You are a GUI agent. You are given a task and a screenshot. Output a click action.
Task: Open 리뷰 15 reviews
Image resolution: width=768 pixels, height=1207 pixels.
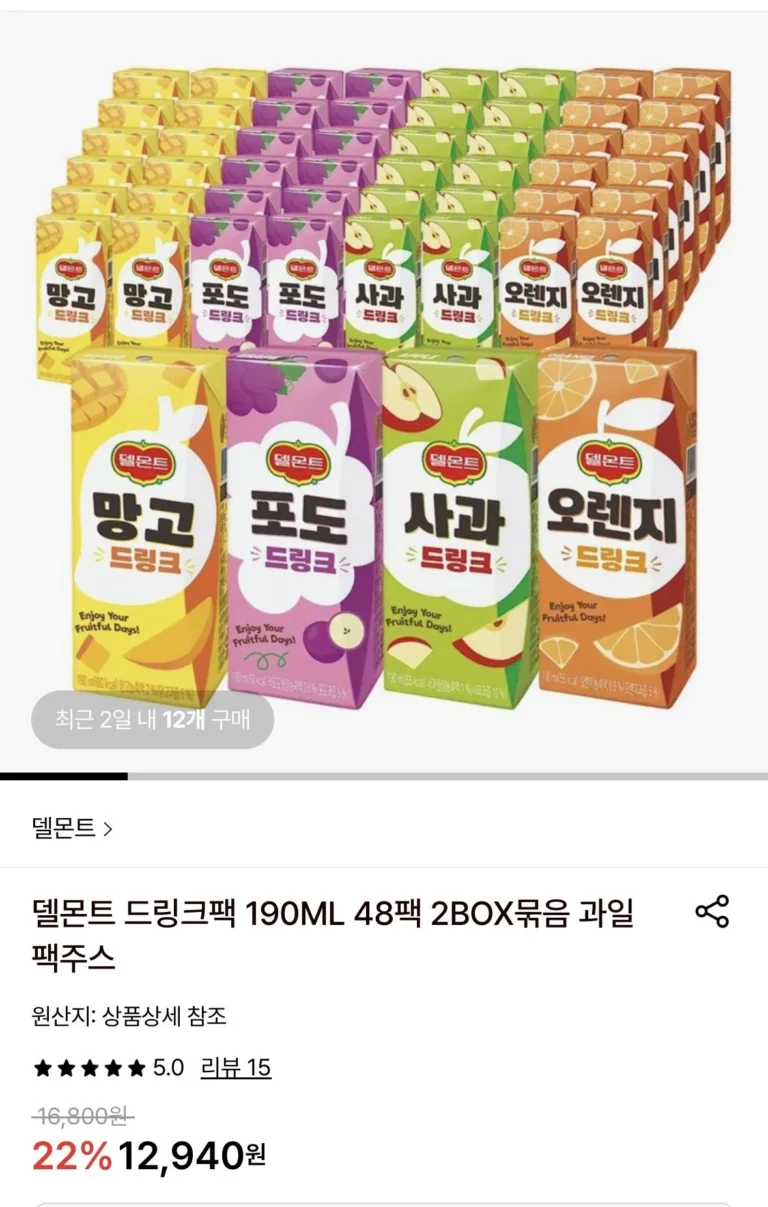(236, 1068)
